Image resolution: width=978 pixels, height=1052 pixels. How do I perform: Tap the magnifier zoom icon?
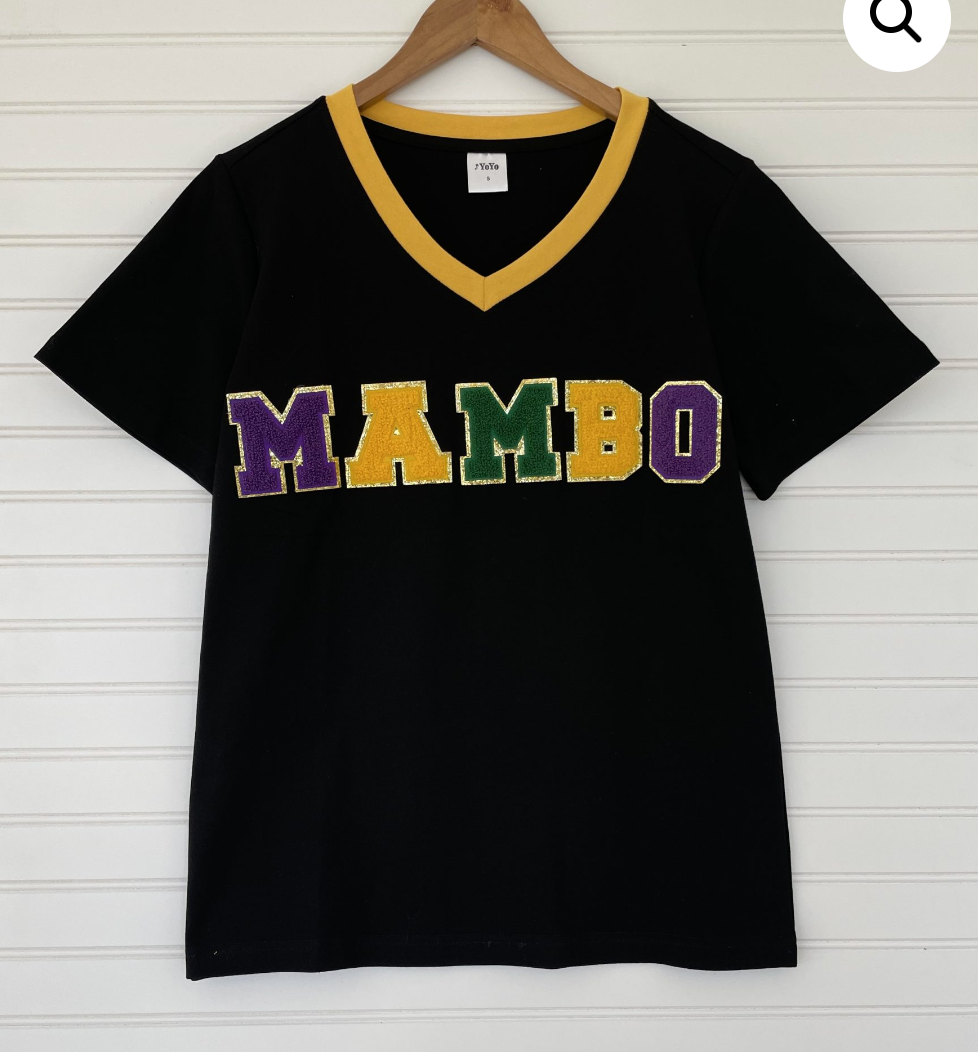pos(895,20)
